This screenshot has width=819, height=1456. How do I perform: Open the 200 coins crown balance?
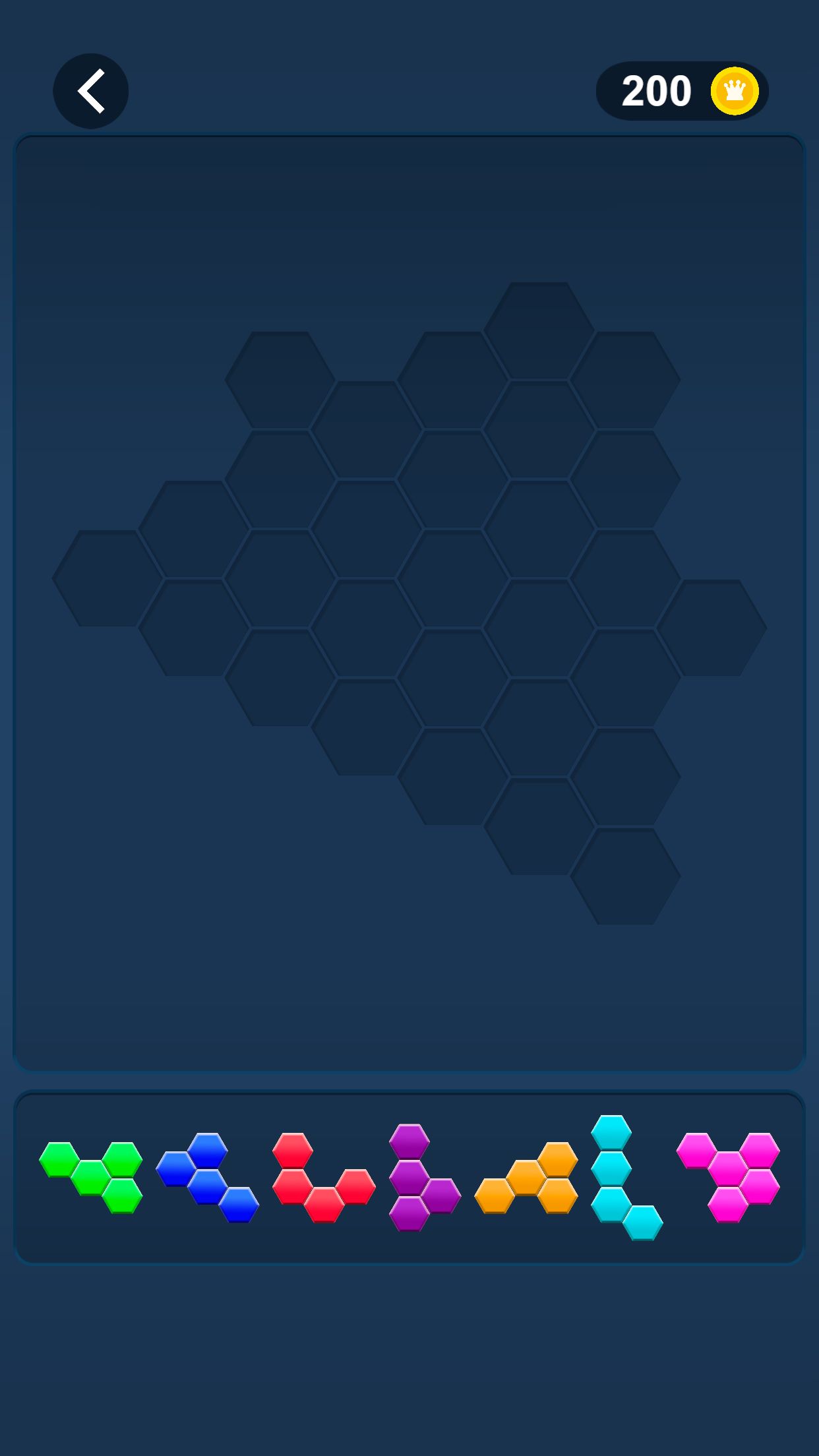pos(682,91)
